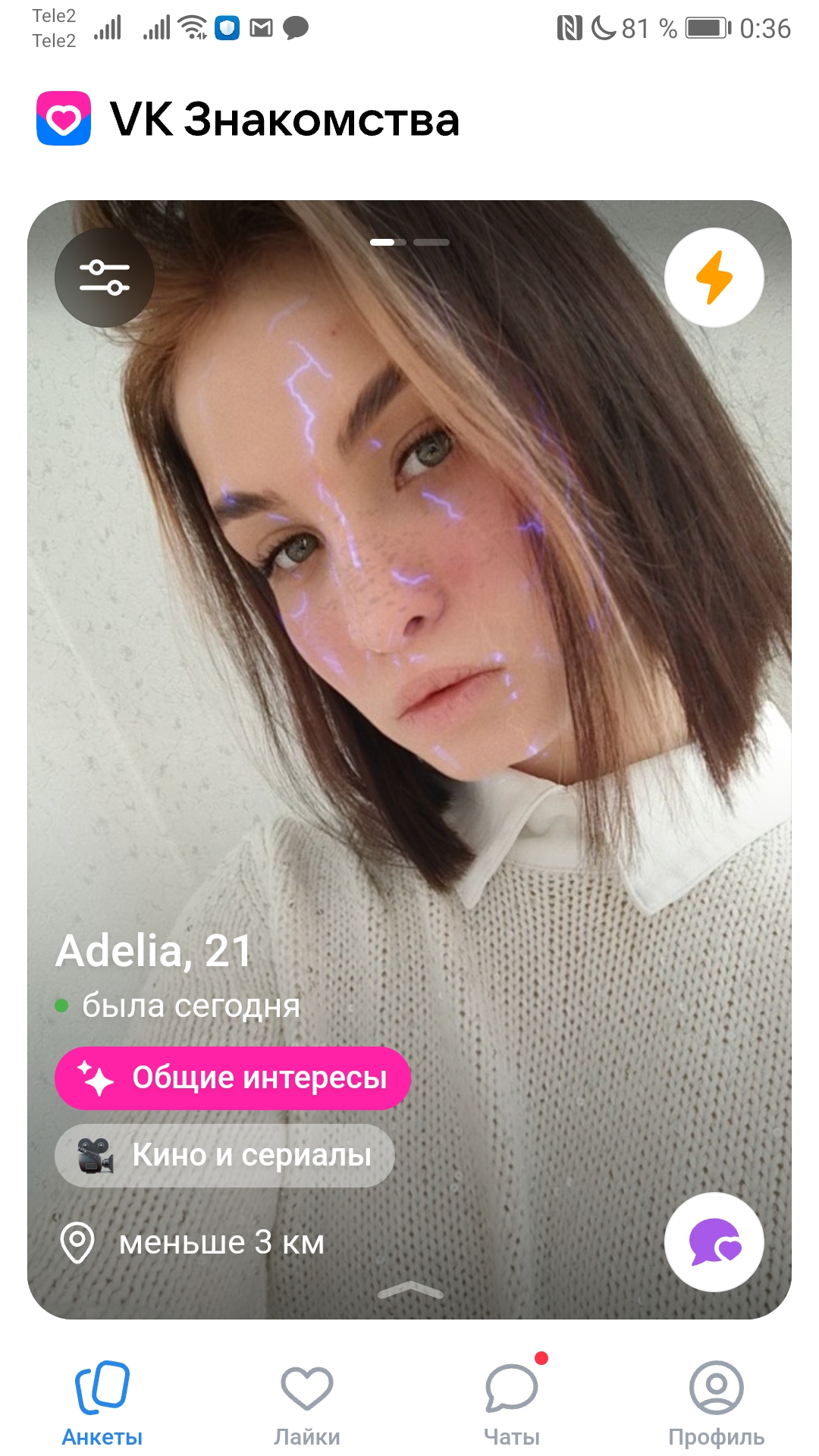The width and height of the screenshot is (819, 1456).
Task: Open the Общие интересы chip
Action: point(232,1078)
